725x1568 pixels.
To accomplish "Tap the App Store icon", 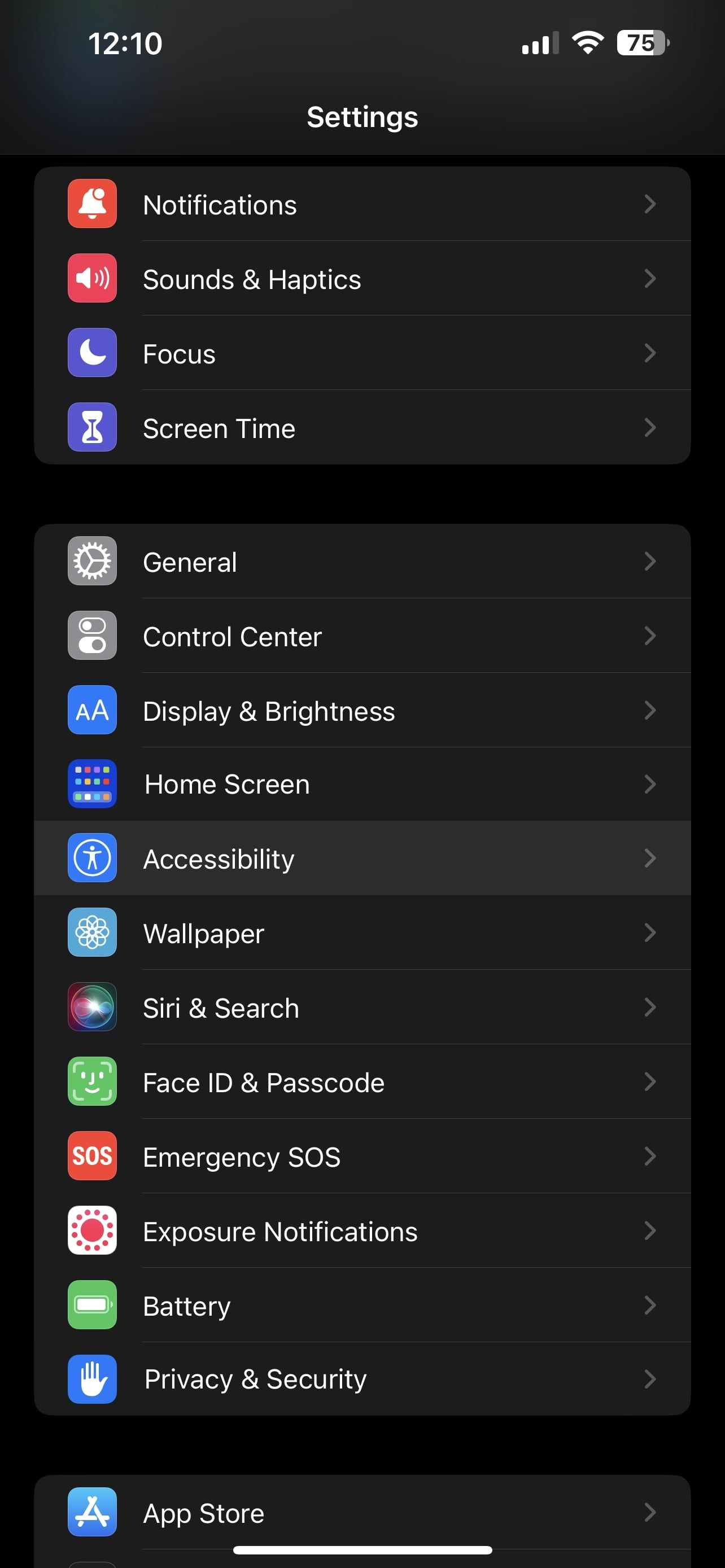I will coord(92,1512).
